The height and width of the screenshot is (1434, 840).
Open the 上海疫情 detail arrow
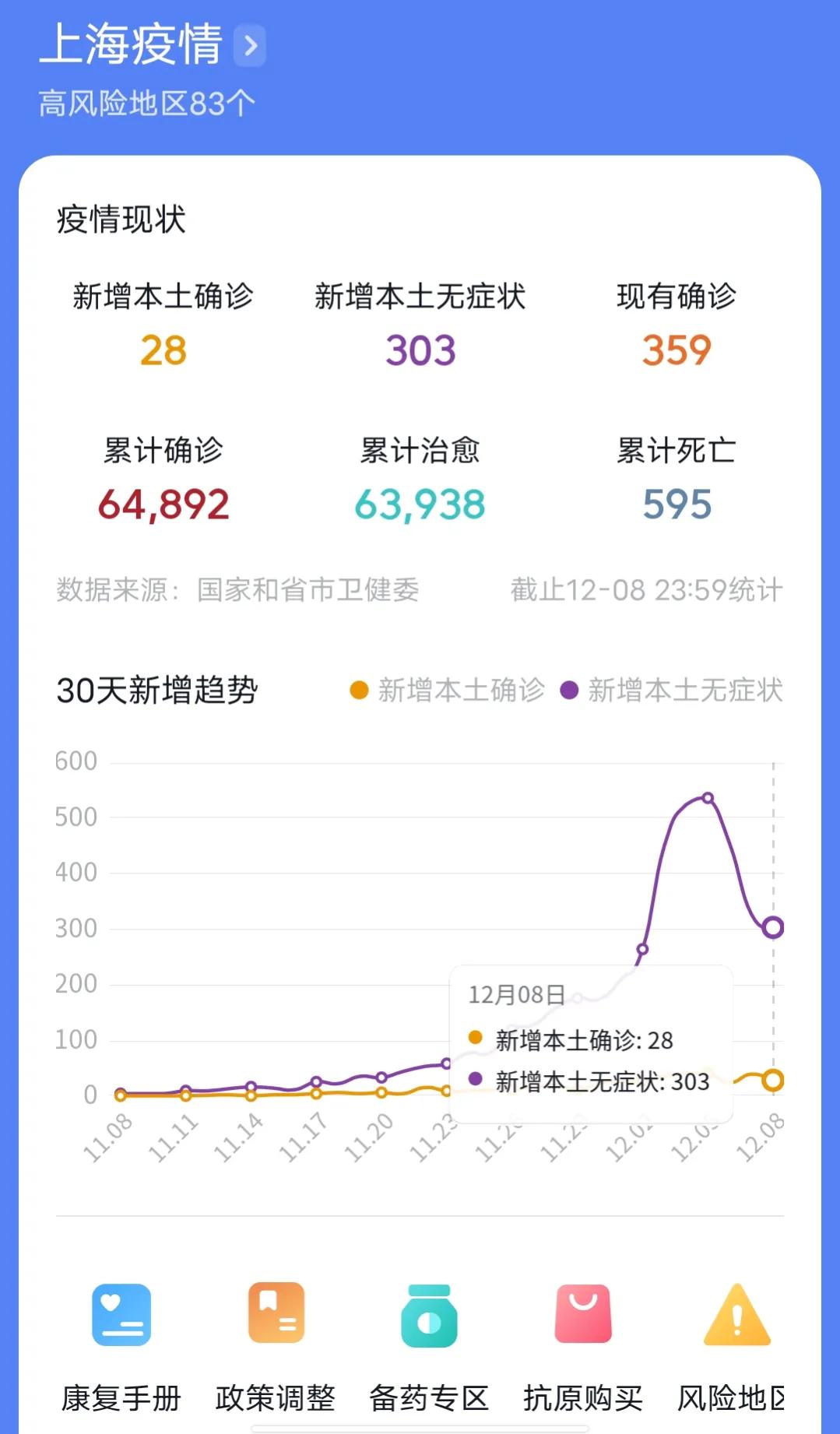(x=250, y=46)
